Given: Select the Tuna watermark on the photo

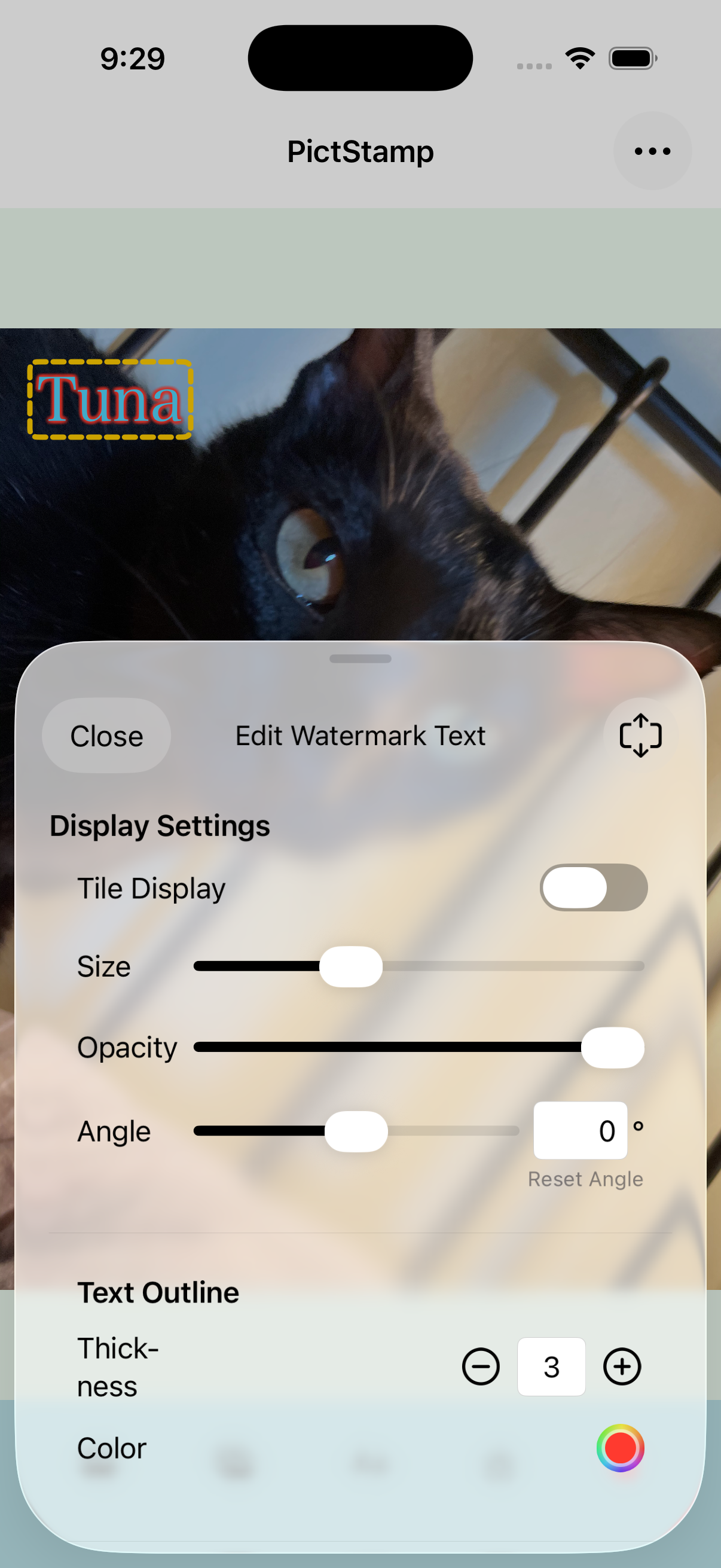Looking at the screenshot, I should coord(110,399).
